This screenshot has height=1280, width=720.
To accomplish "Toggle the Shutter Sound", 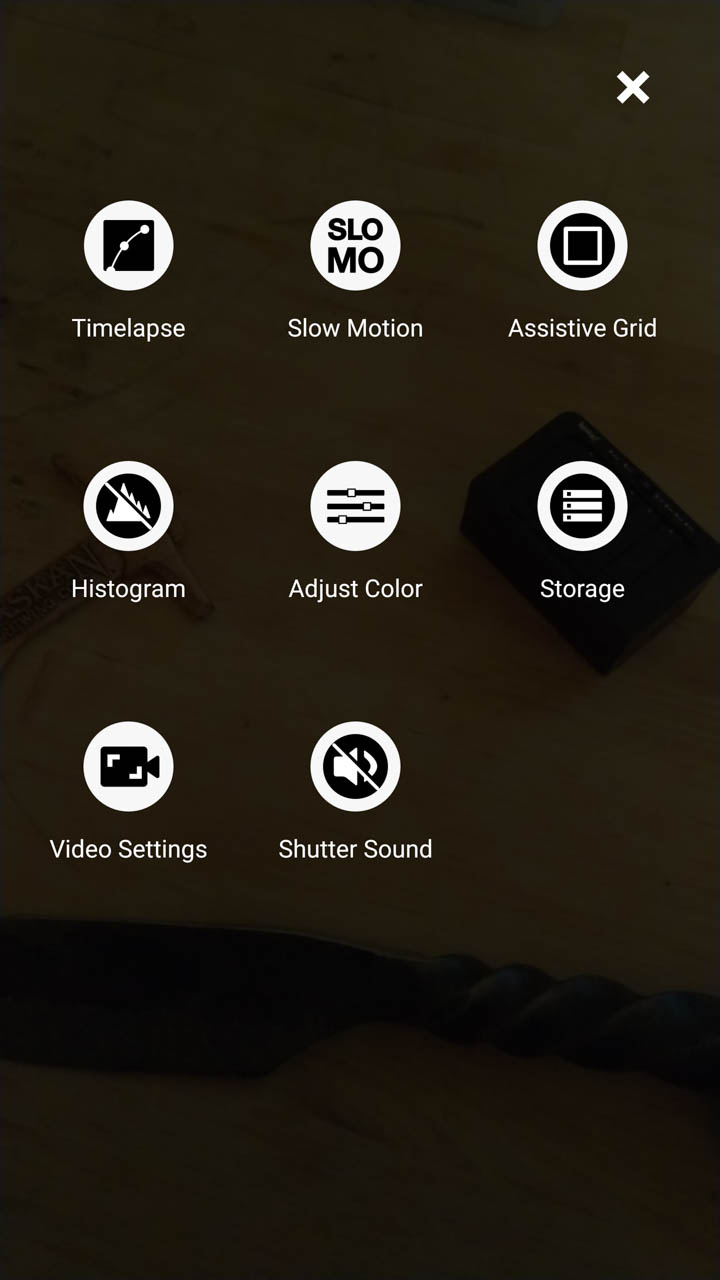I will (x=356, y=767).
